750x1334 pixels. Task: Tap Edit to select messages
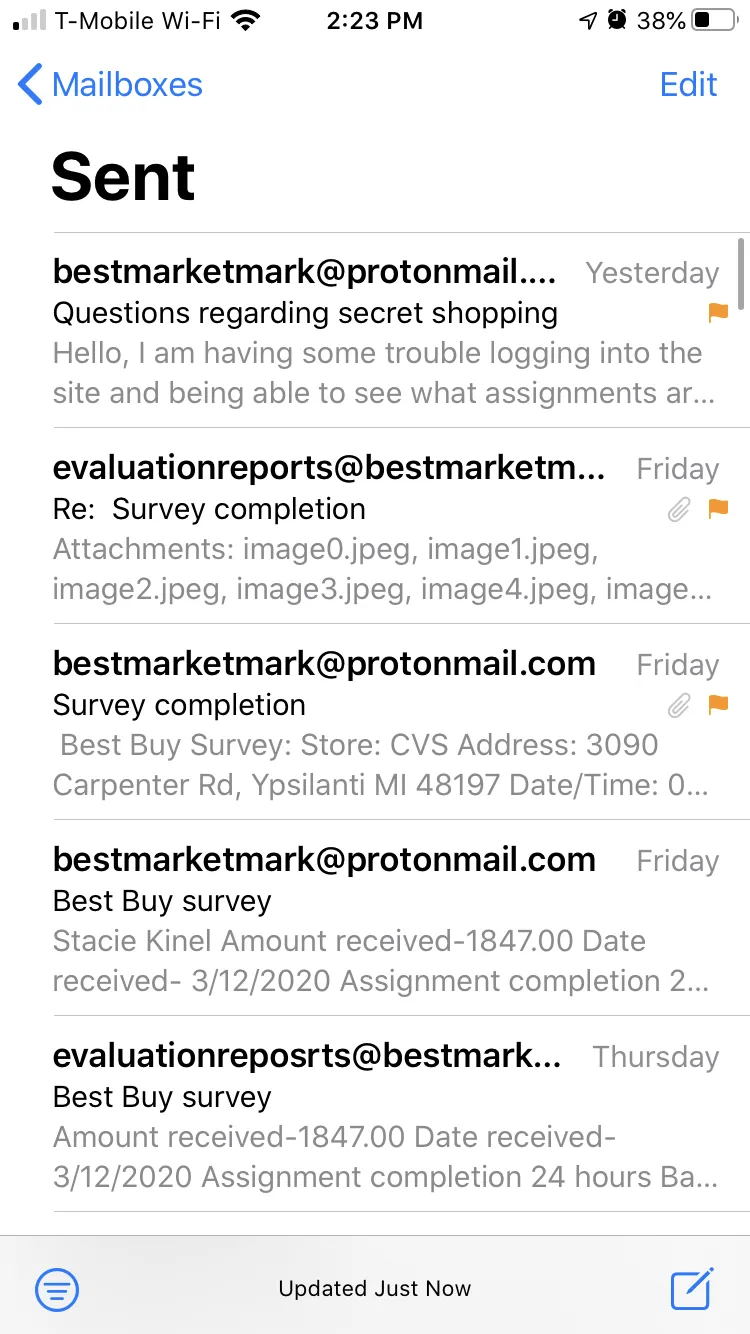(x=688, y=85)
